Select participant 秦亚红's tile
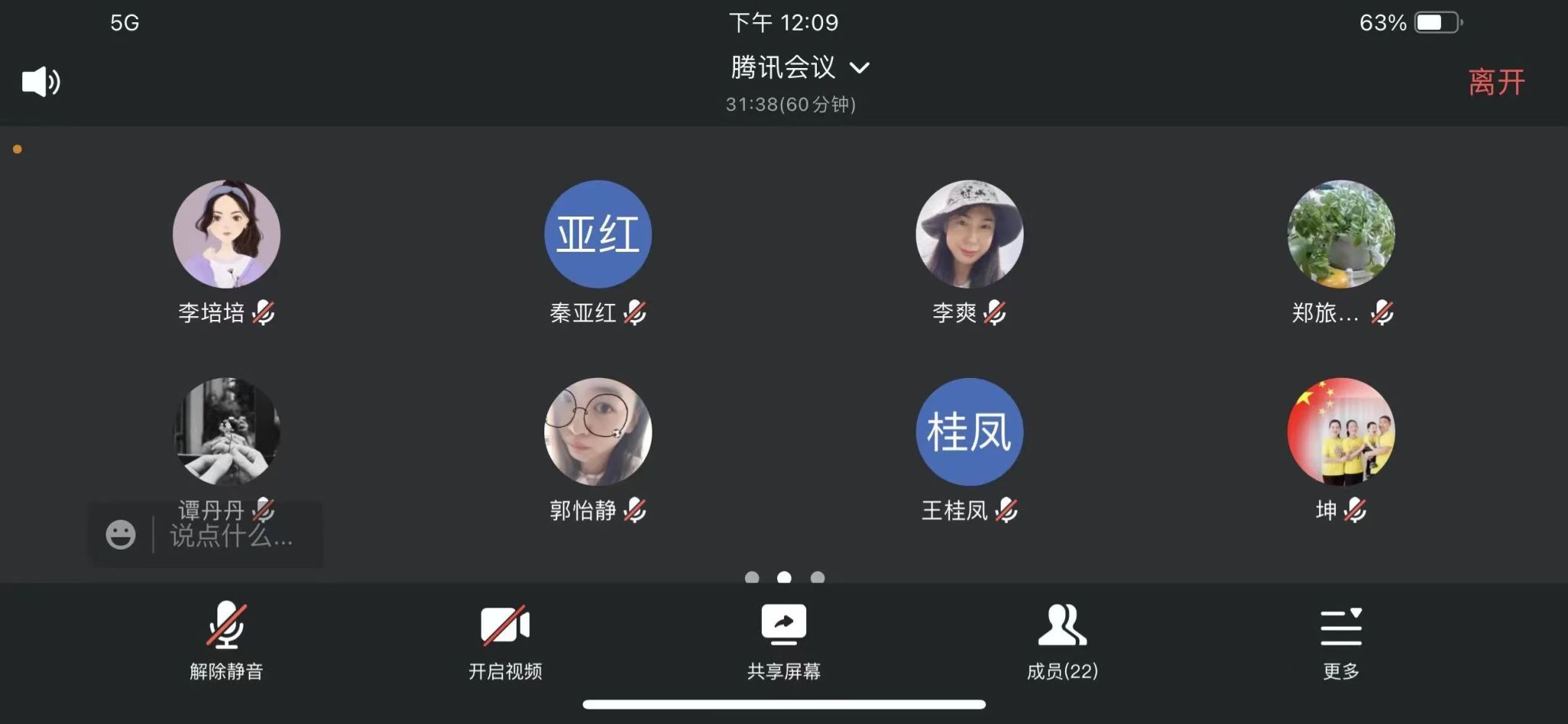 598,234
